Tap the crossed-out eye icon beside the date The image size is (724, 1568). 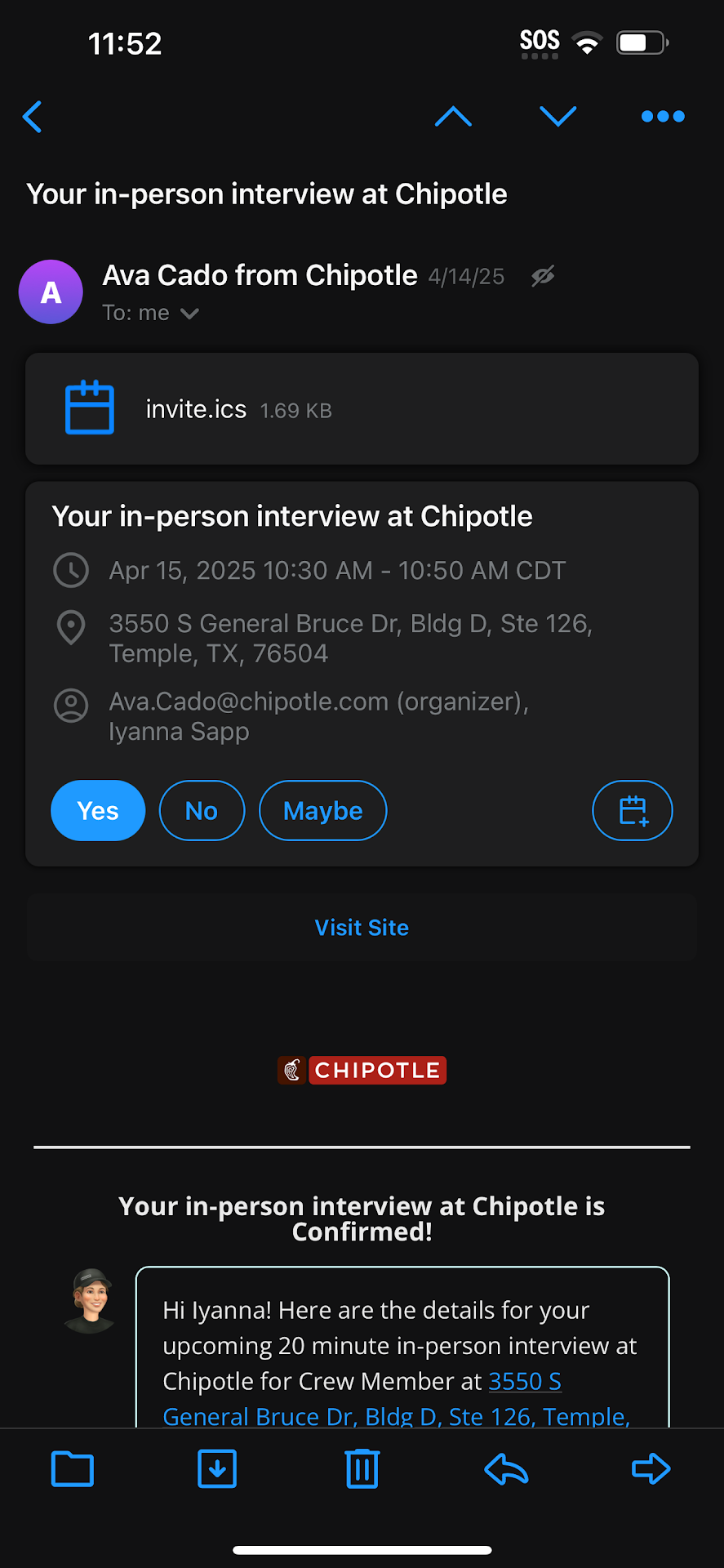[x=543, y=276]
